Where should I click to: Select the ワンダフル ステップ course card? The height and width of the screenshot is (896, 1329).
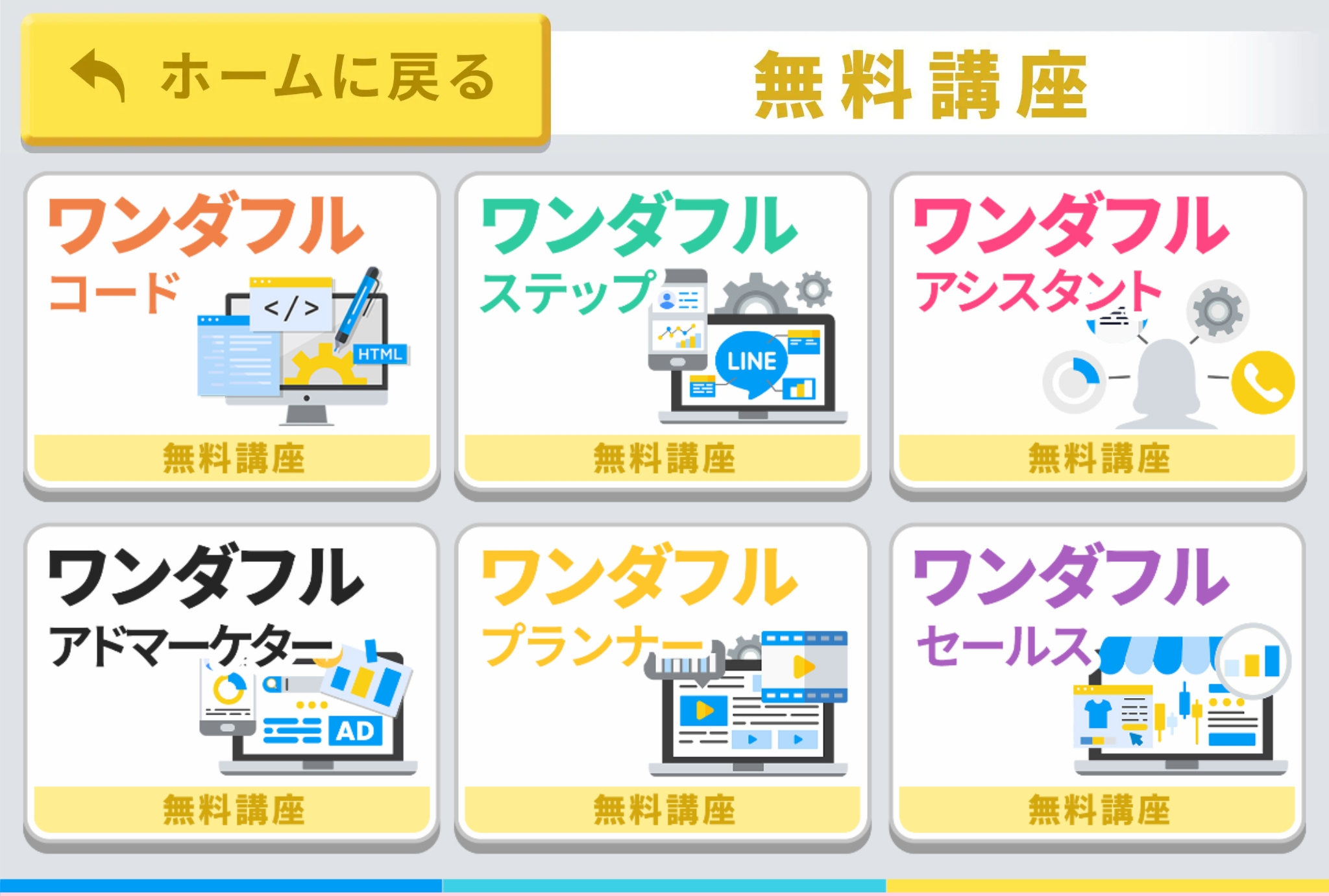[x=663, y=332]
